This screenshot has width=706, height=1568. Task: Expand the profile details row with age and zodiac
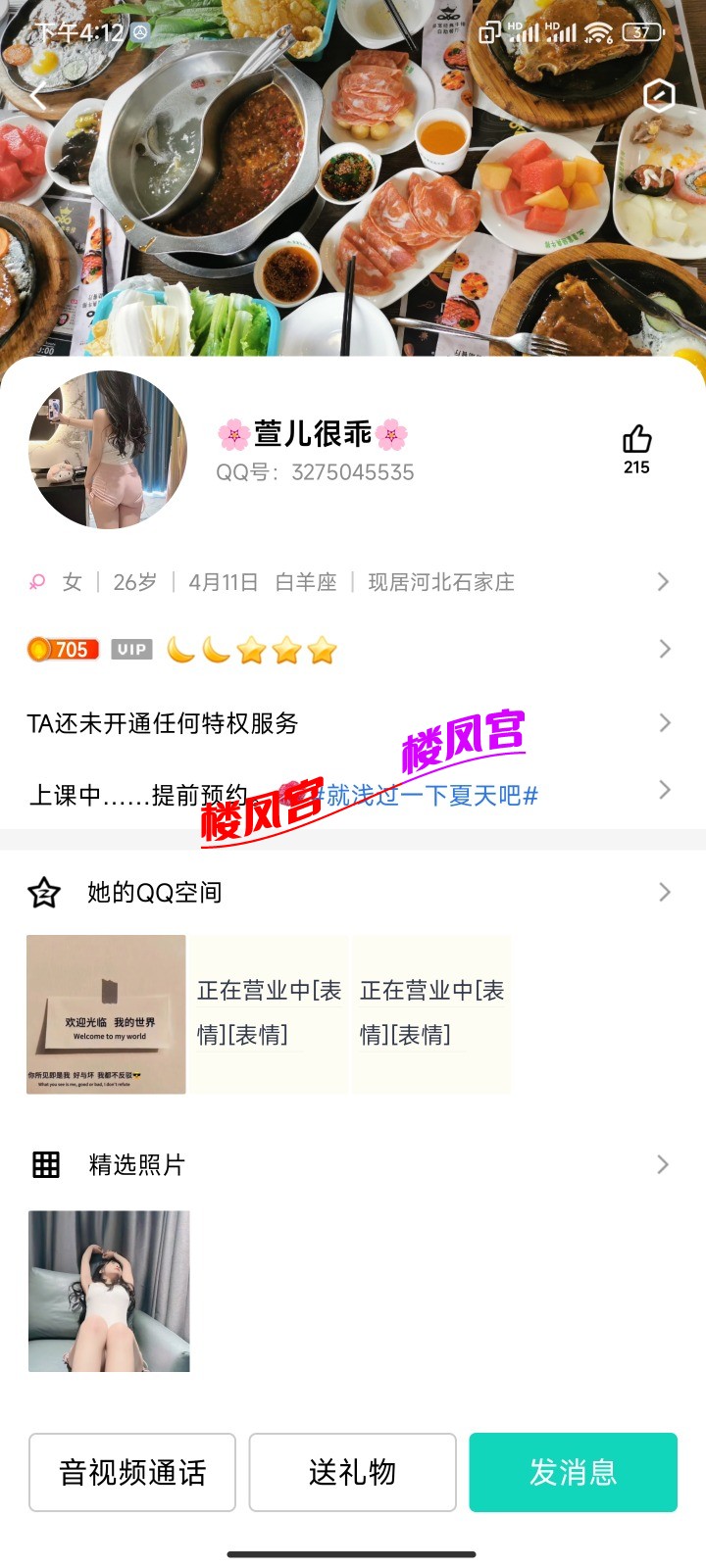[x=663, y=581]
